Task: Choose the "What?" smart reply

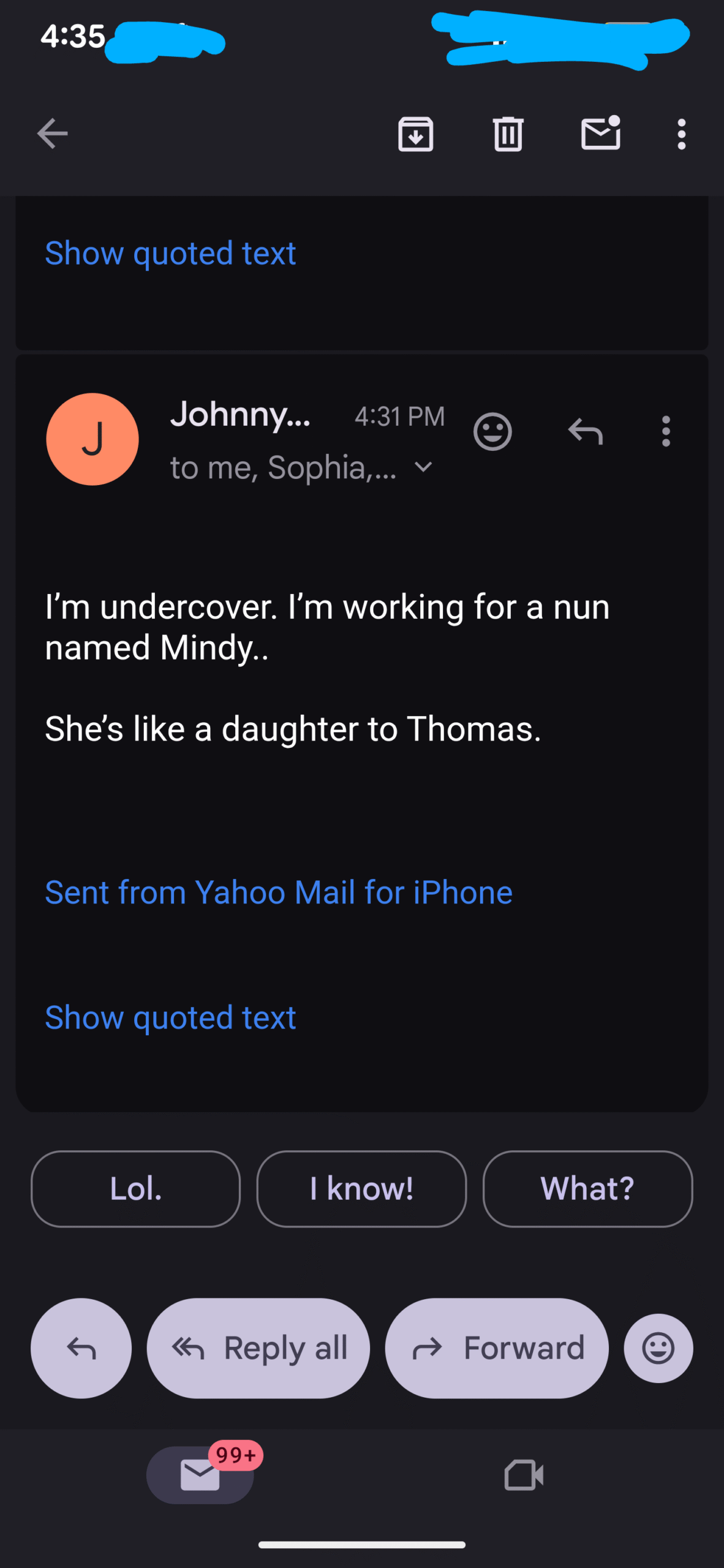Action: (587, 1189)
